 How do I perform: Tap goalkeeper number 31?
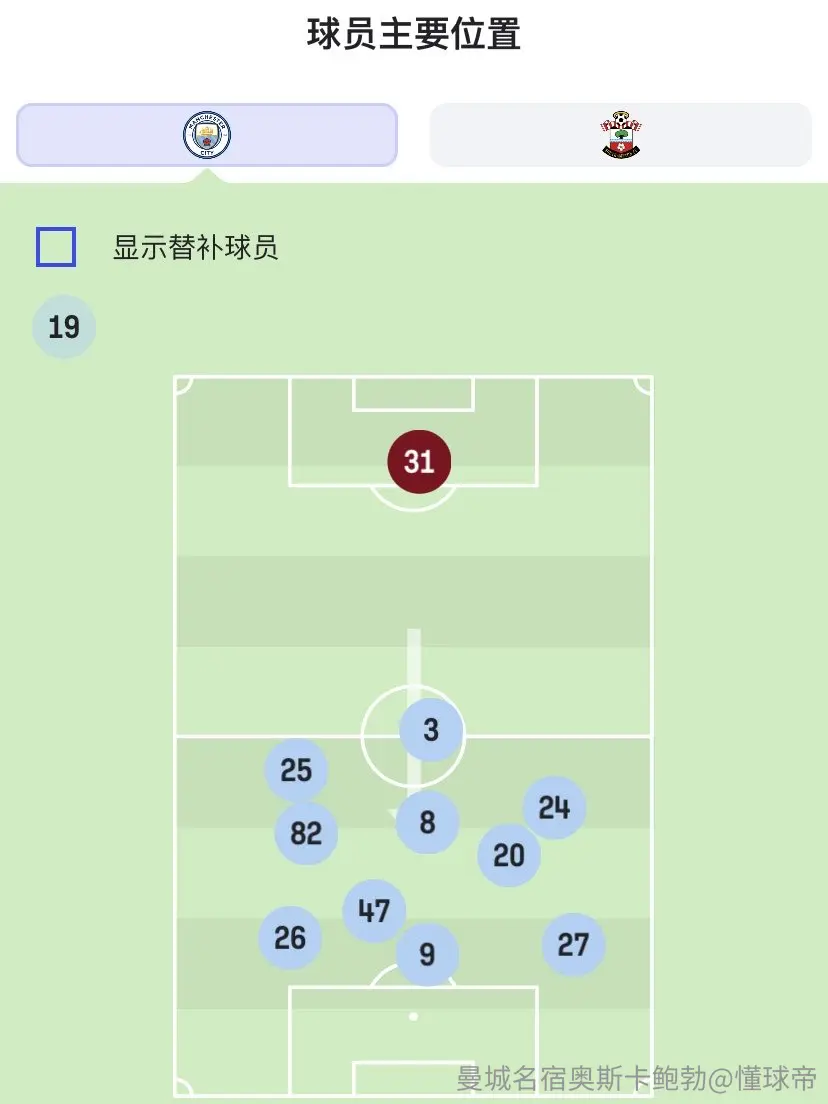(x=419, y=462)
